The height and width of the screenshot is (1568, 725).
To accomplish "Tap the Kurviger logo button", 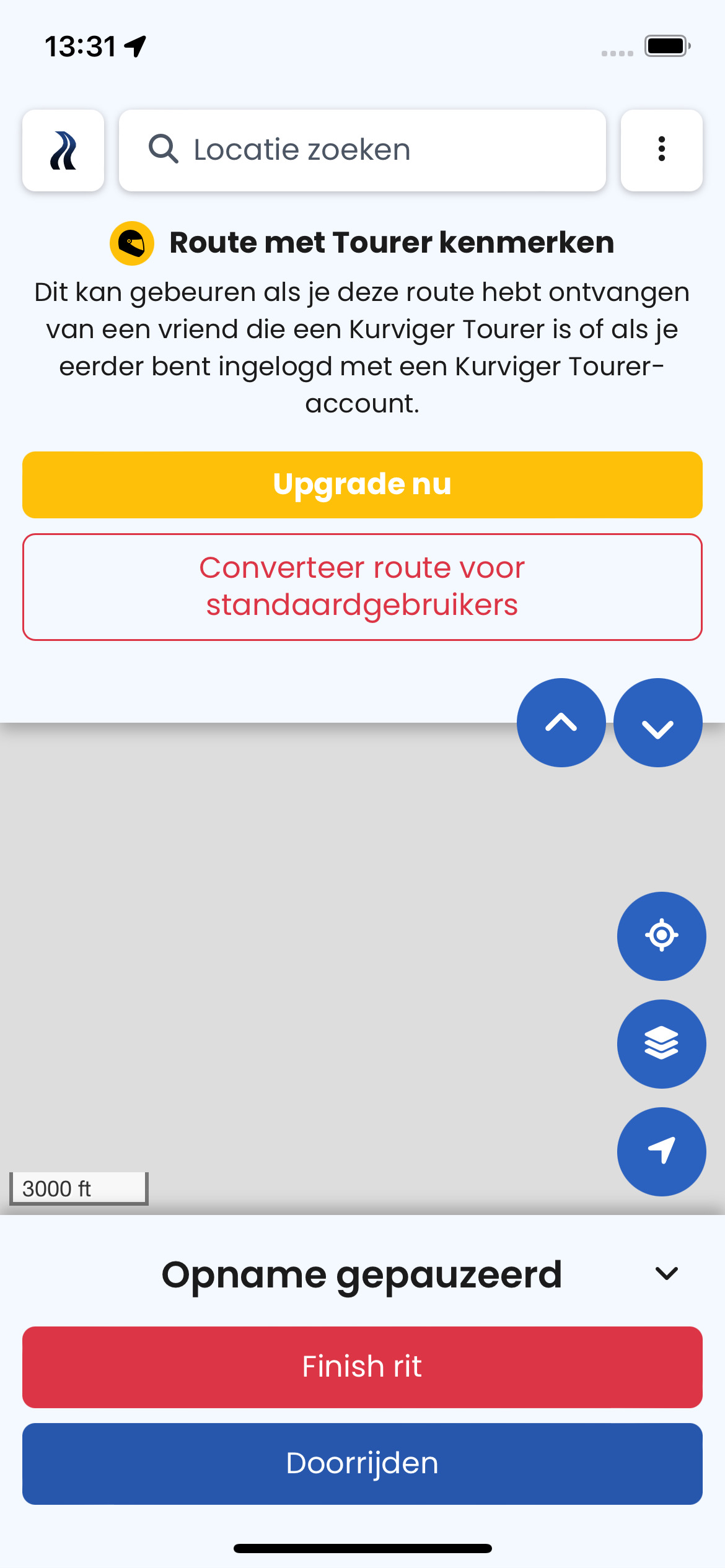I will 63,150.
